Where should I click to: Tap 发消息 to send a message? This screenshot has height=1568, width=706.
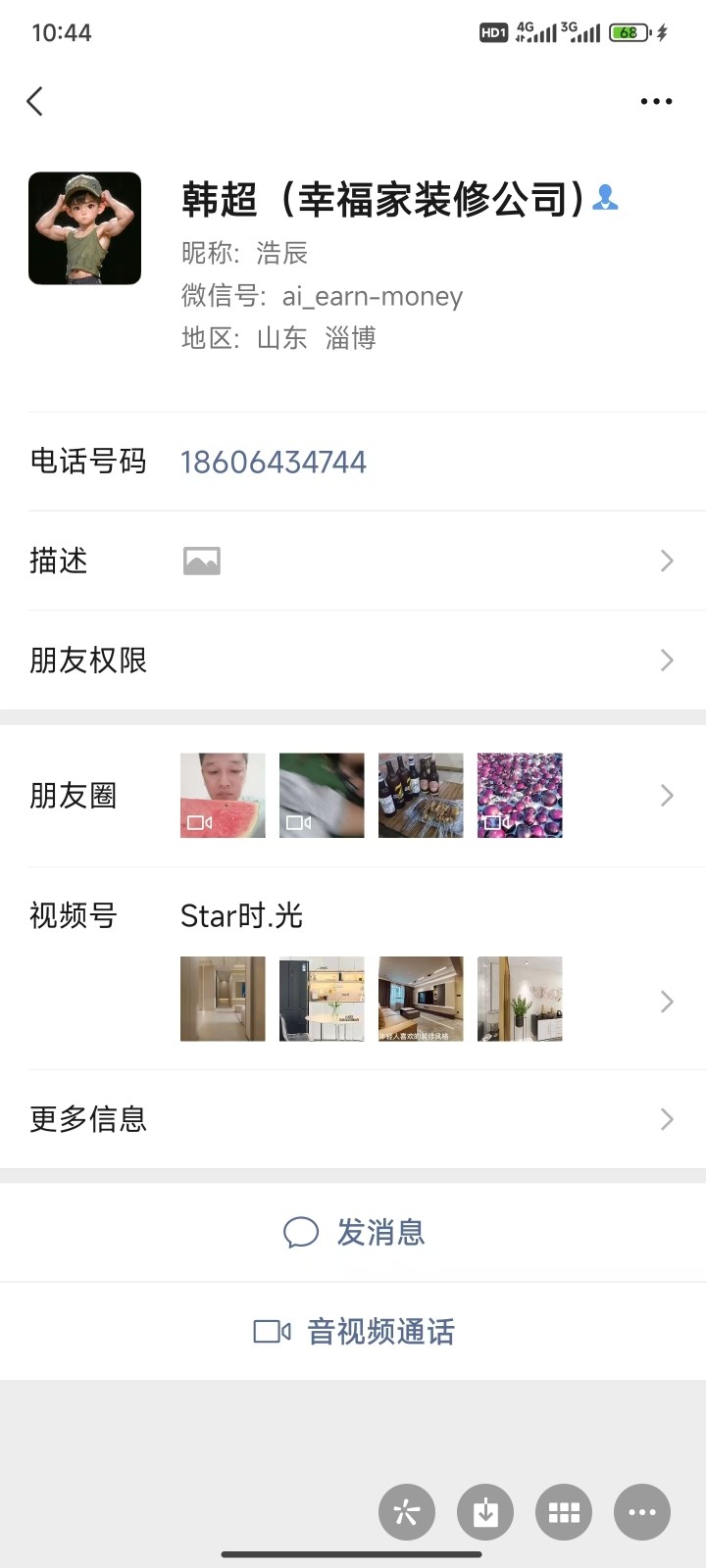pos(354,1232)
